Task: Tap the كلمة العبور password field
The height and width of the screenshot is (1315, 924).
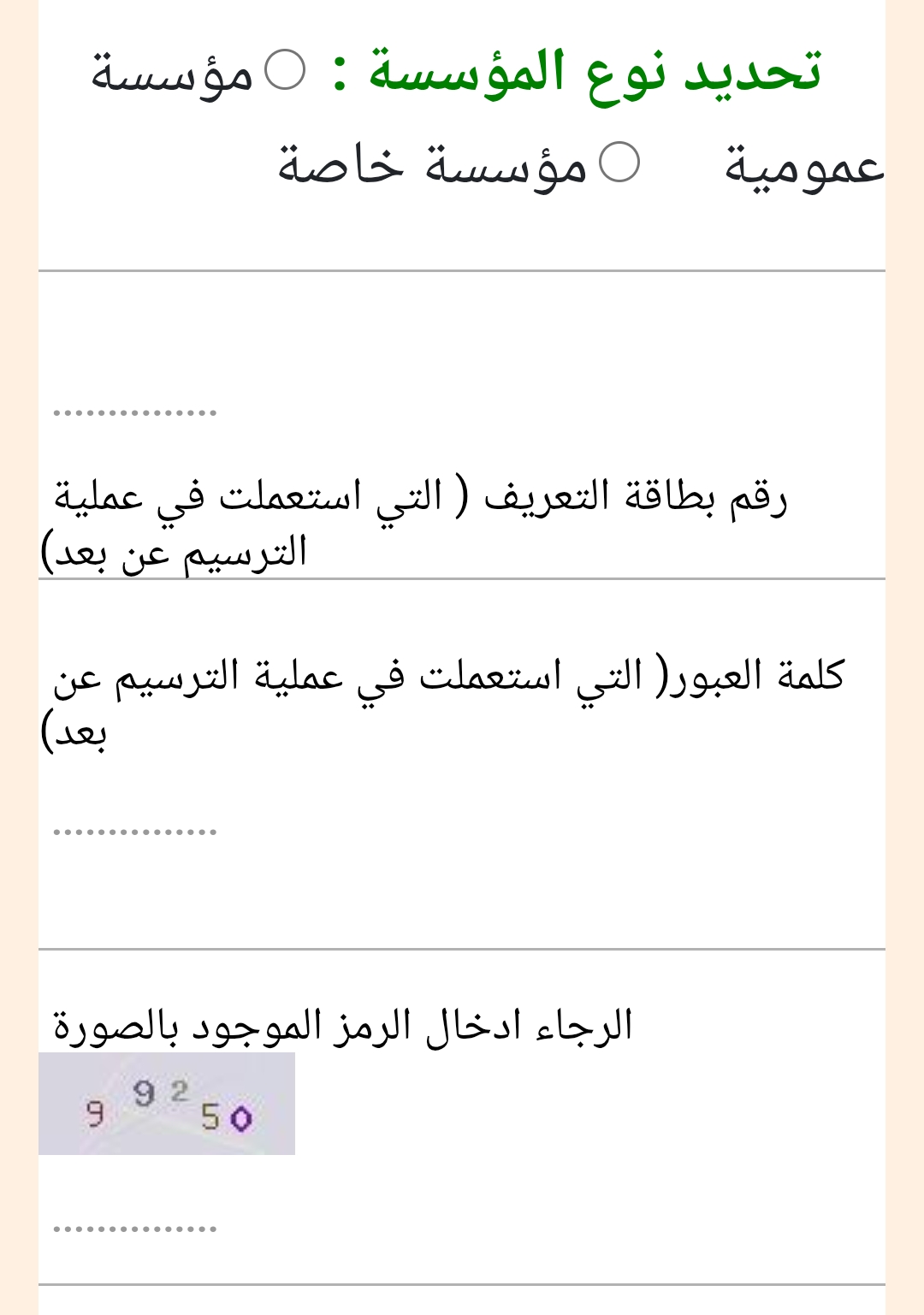Action: 135,831
